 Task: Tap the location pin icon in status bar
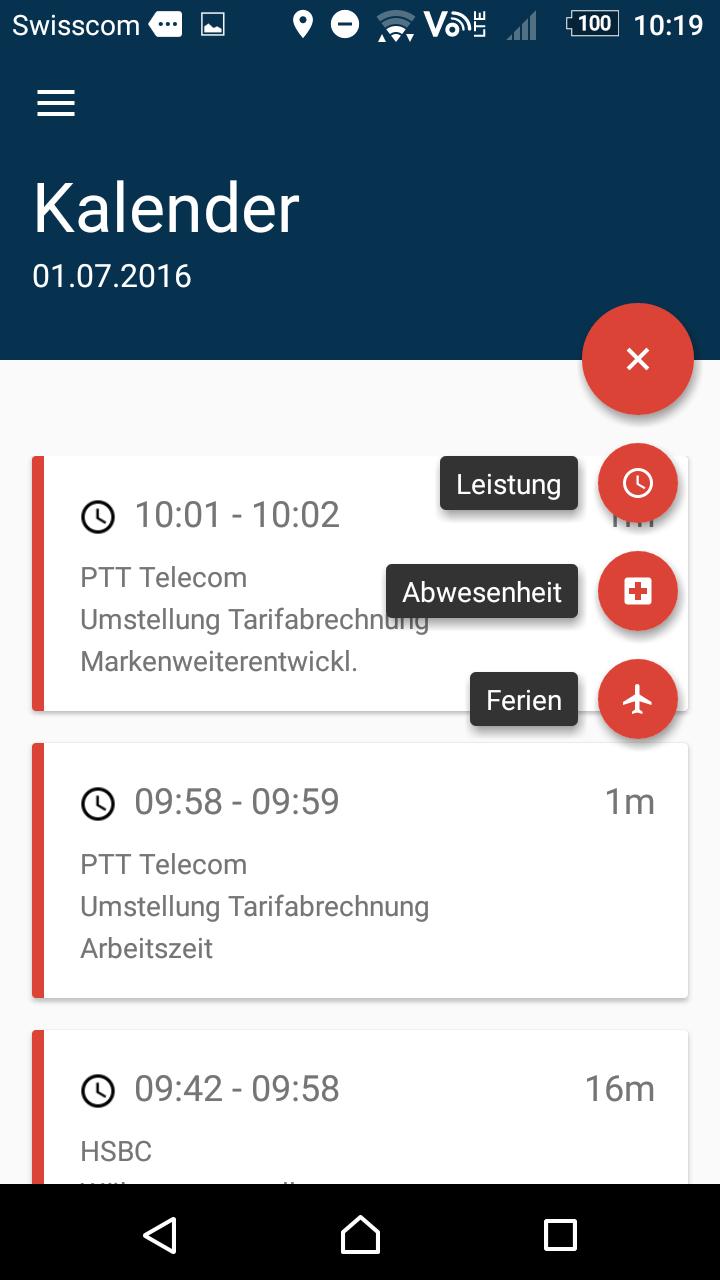click(x=303, y=24)
